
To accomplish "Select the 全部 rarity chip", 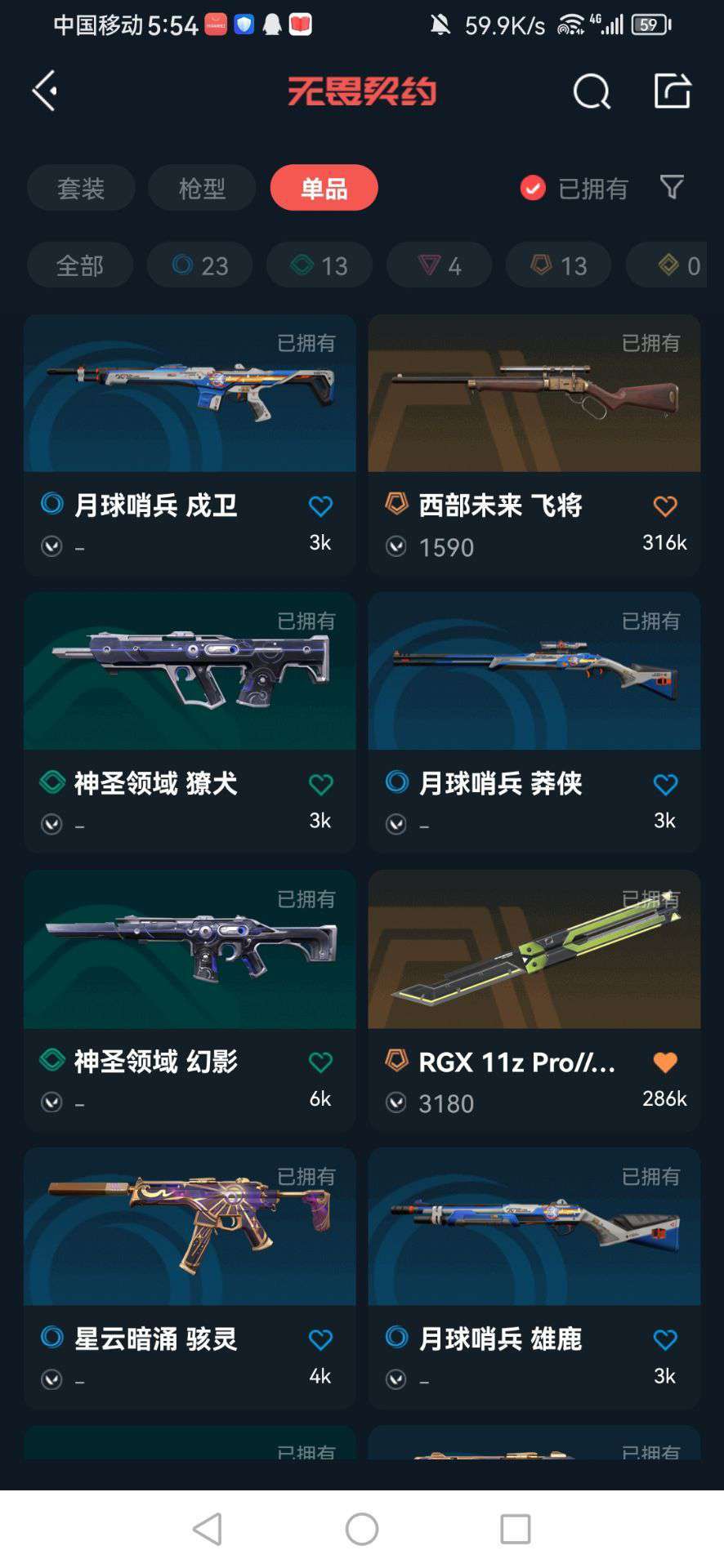I will [79, 265].
